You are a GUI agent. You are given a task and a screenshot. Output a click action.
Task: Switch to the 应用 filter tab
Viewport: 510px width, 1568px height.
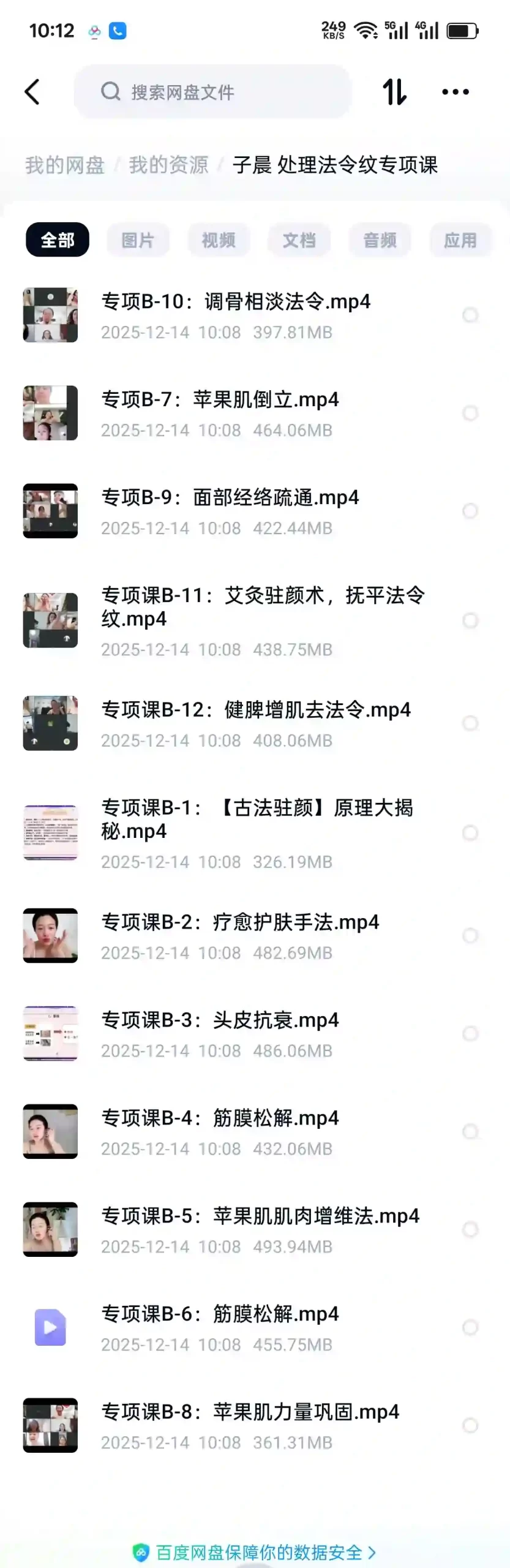460,240
